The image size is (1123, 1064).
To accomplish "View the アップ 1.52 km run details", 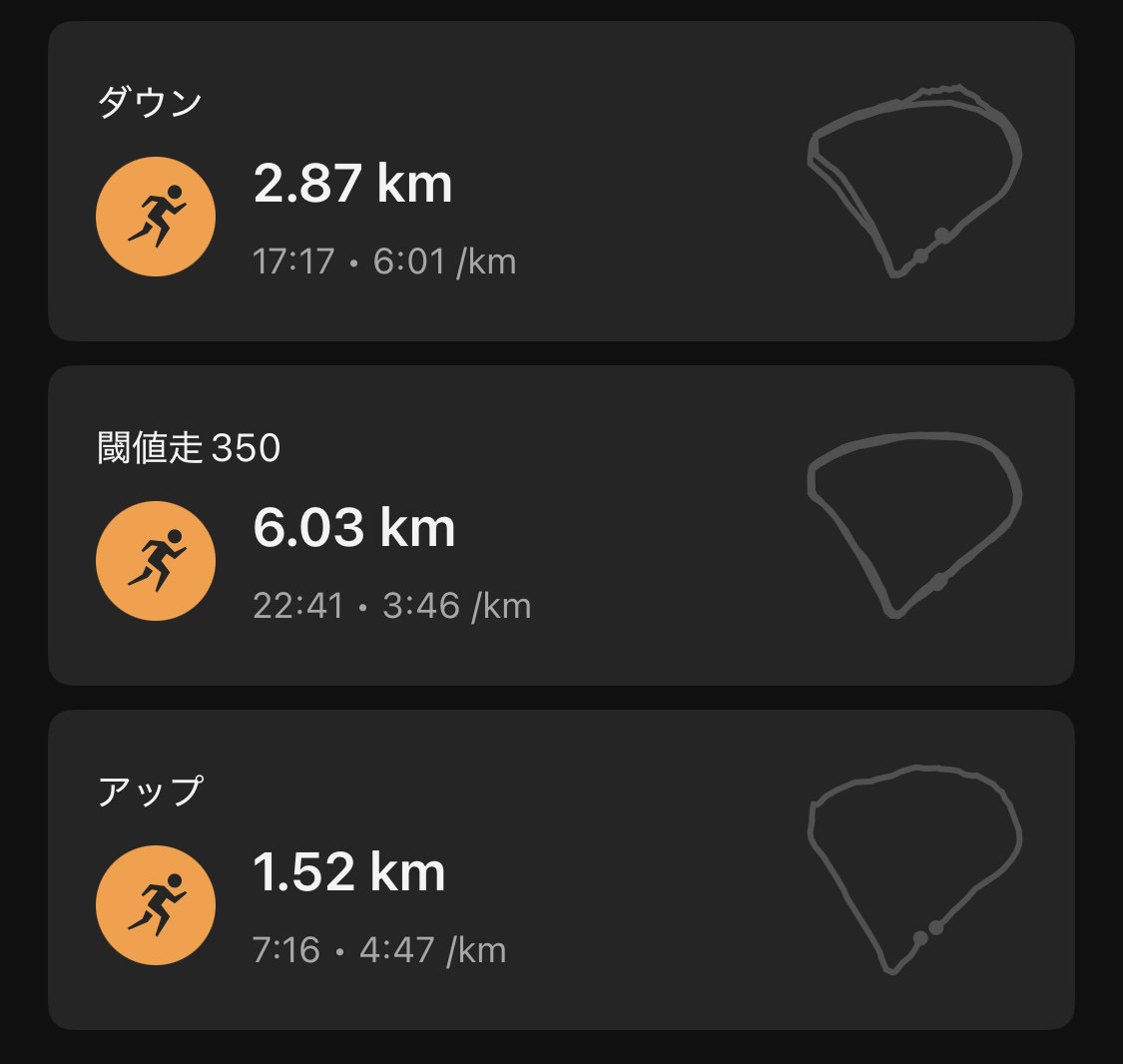I will pos(560,870).
